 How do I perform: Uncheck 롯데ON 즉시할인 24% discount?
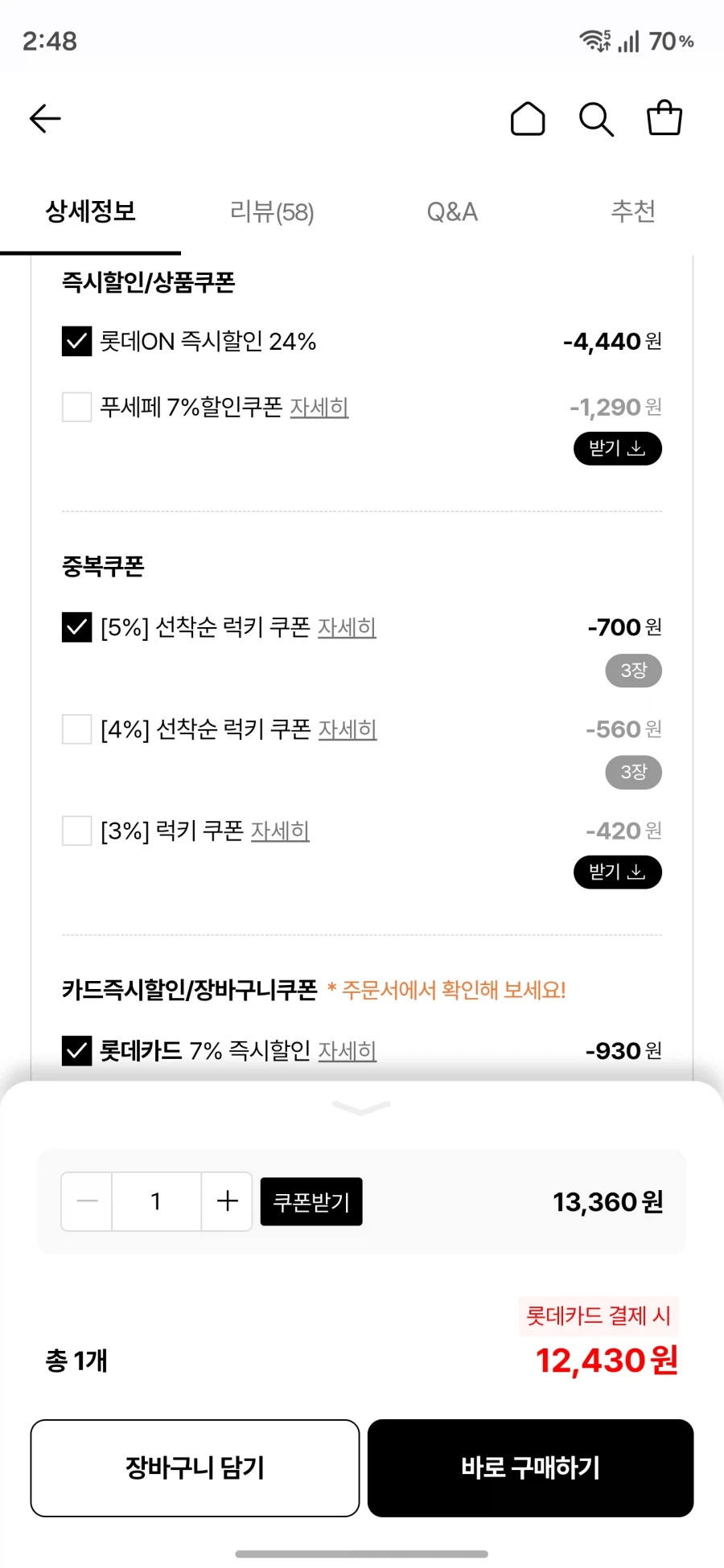click(76, 342)
